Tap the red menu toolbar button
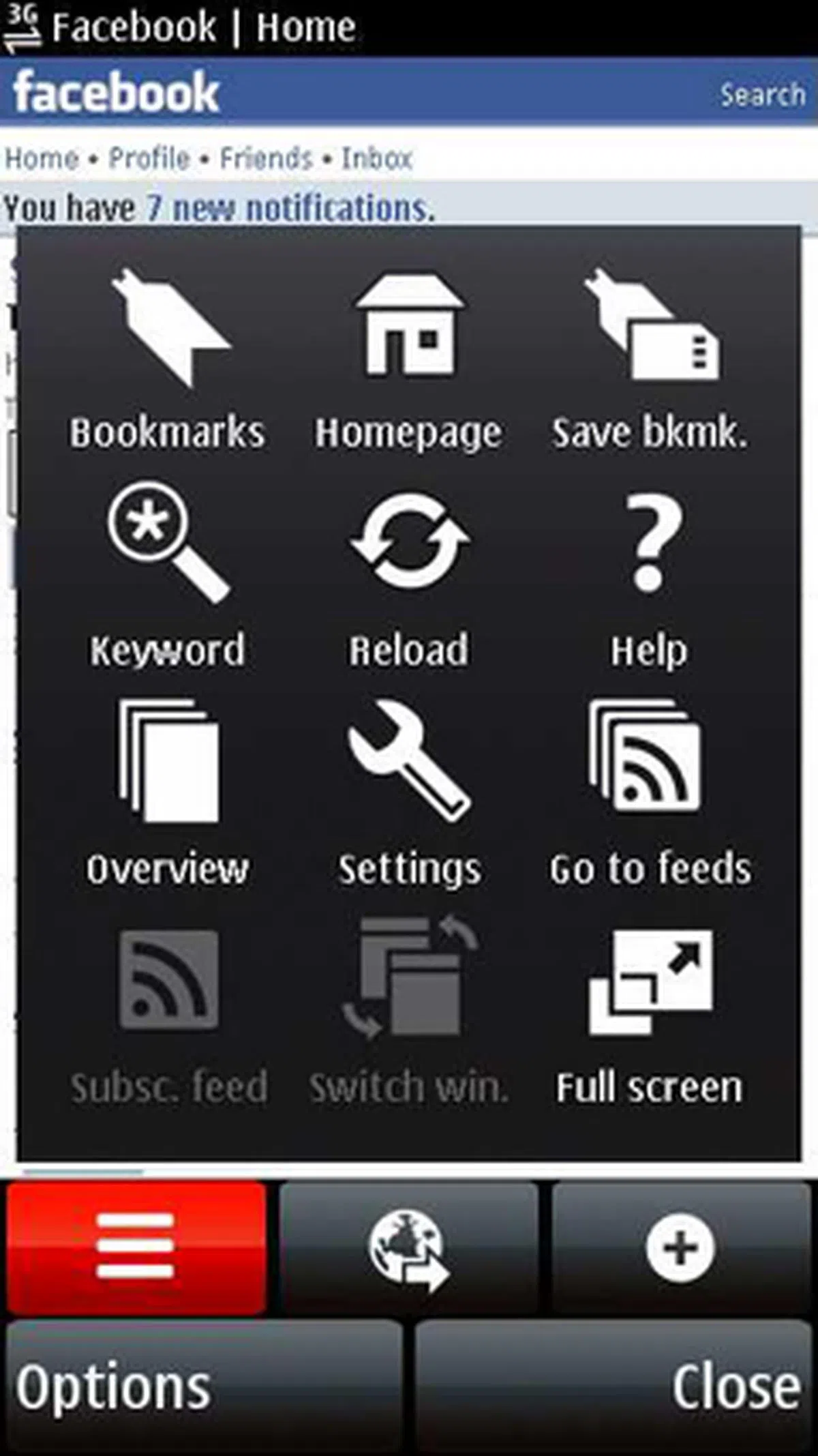The height and width of the screenshot is (1456, 818). (136, 1247)
